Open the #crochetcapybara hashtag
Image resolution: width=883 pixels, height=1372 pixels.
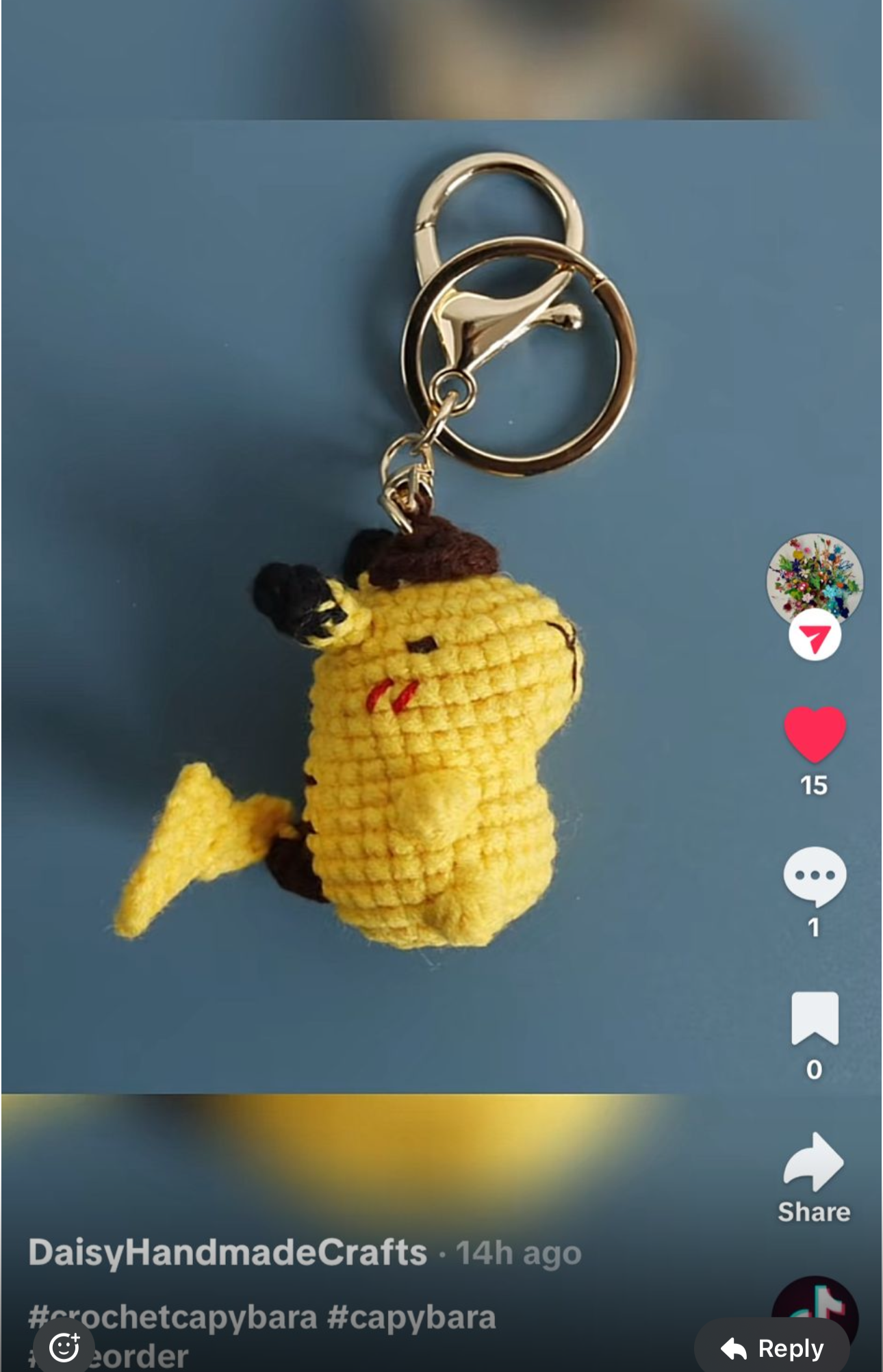tap(172, 1317)
